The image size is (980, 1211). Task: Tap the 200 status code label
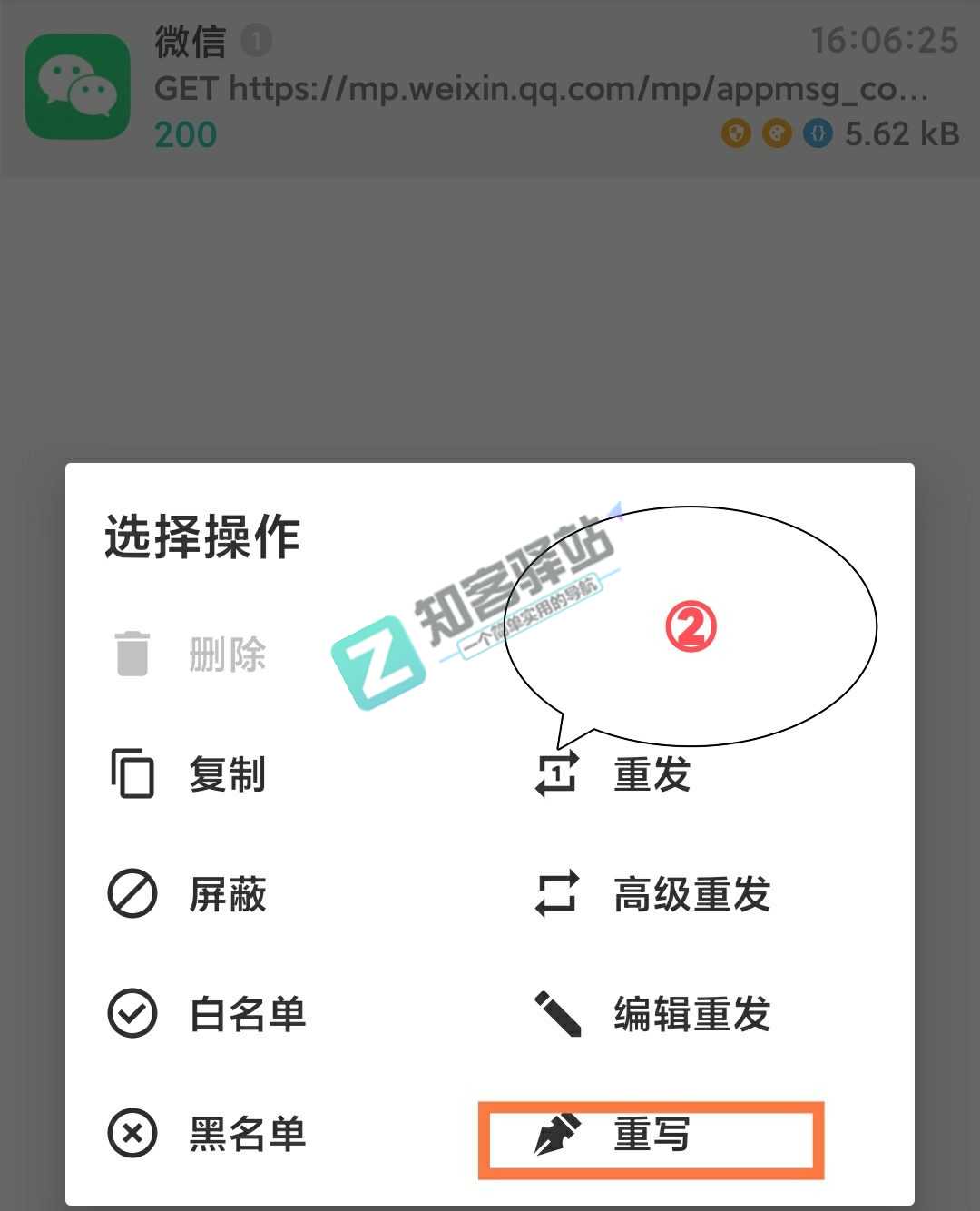click(185, 133)
